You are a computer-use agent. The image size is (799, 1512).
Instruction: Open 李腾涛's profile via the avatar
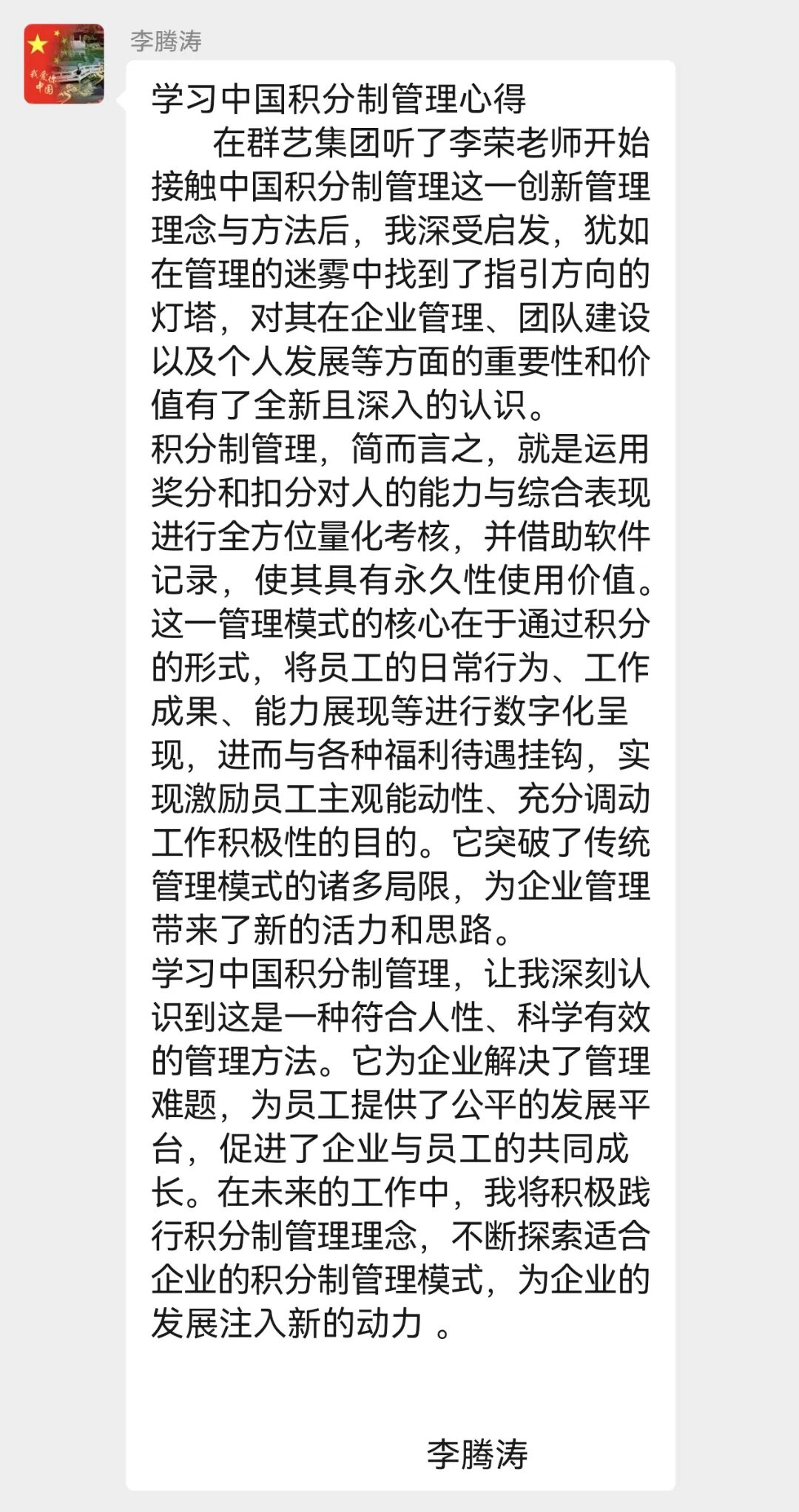tap(64, 64)
